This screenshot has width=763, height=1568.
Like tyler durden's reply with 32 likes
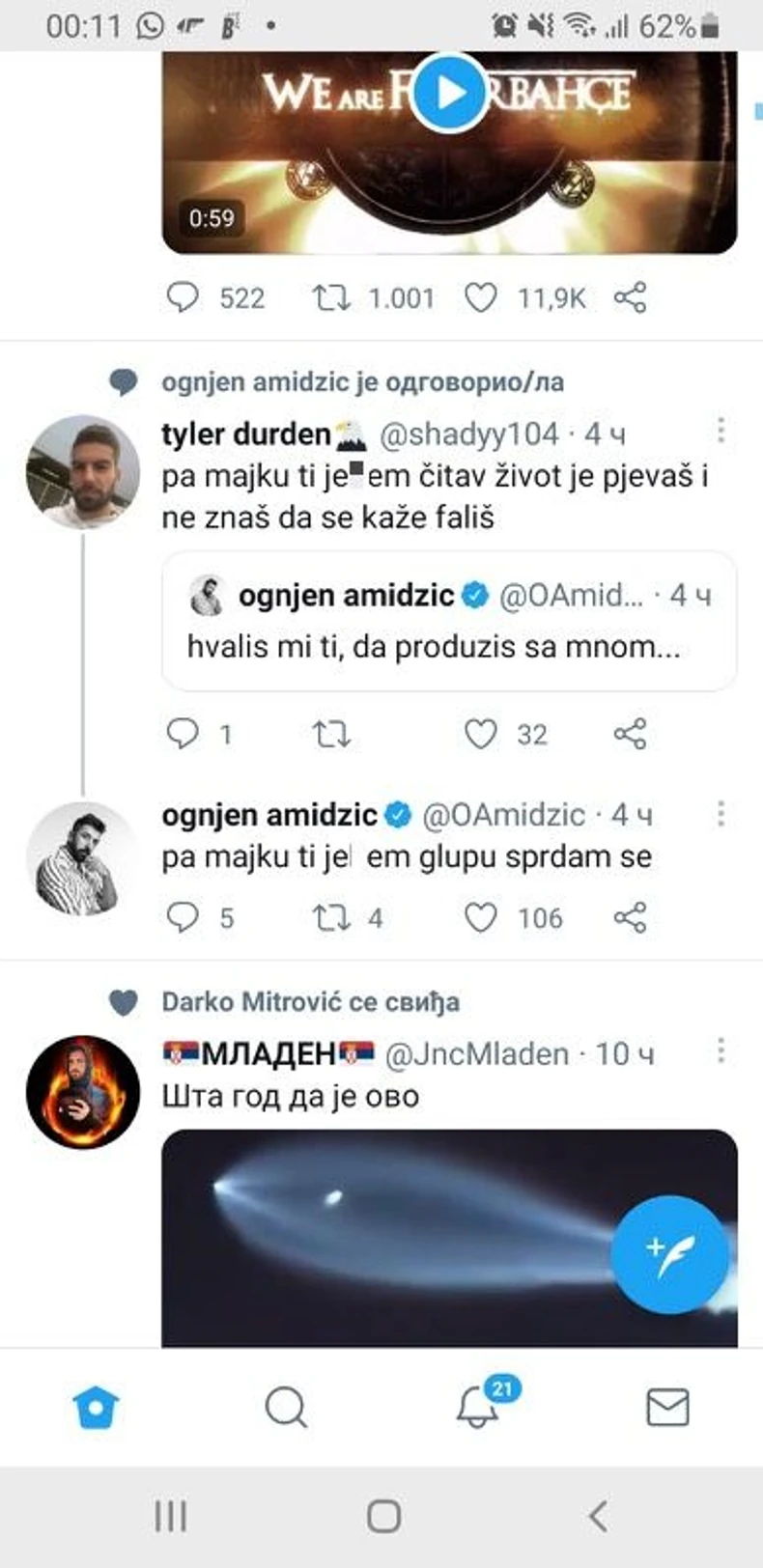480,735
